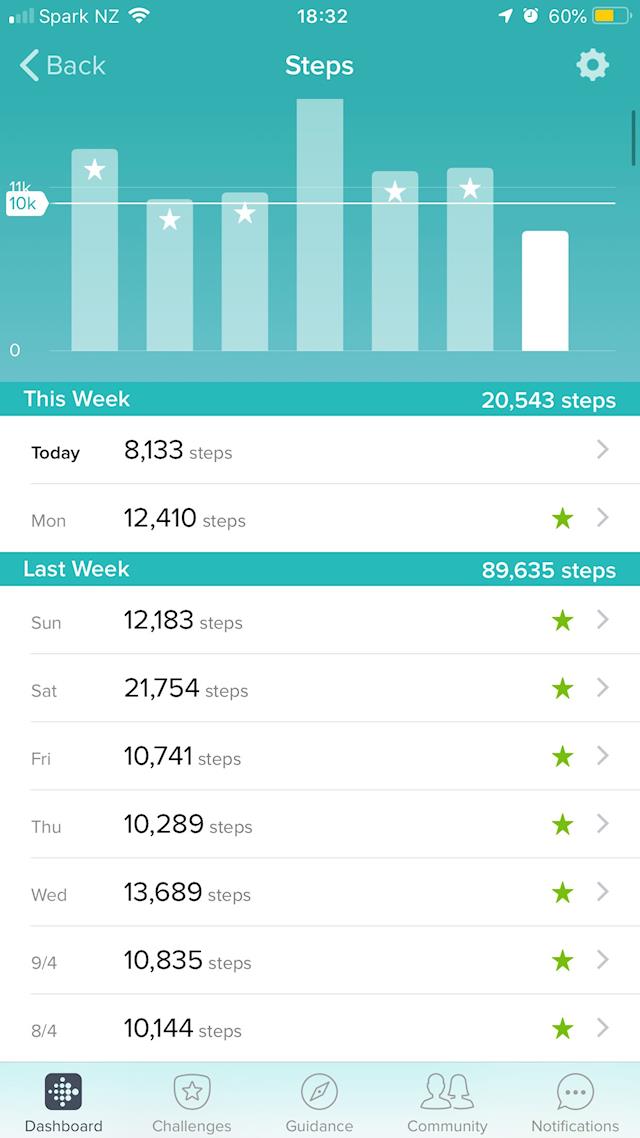This screenshot has width=640, height=1138.
Task: Go back using the Back button
Action: click(x=62, y=66)
